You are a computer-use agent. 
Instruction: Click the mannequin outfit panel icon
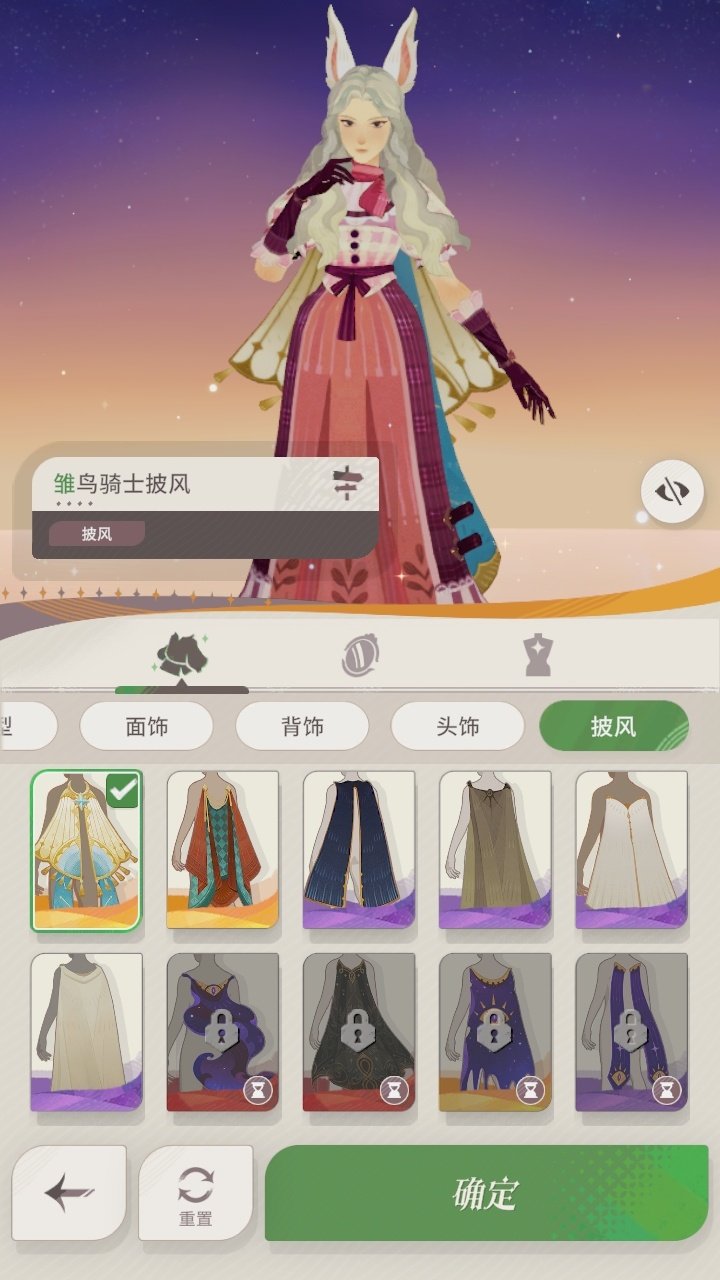pos(537,653)
